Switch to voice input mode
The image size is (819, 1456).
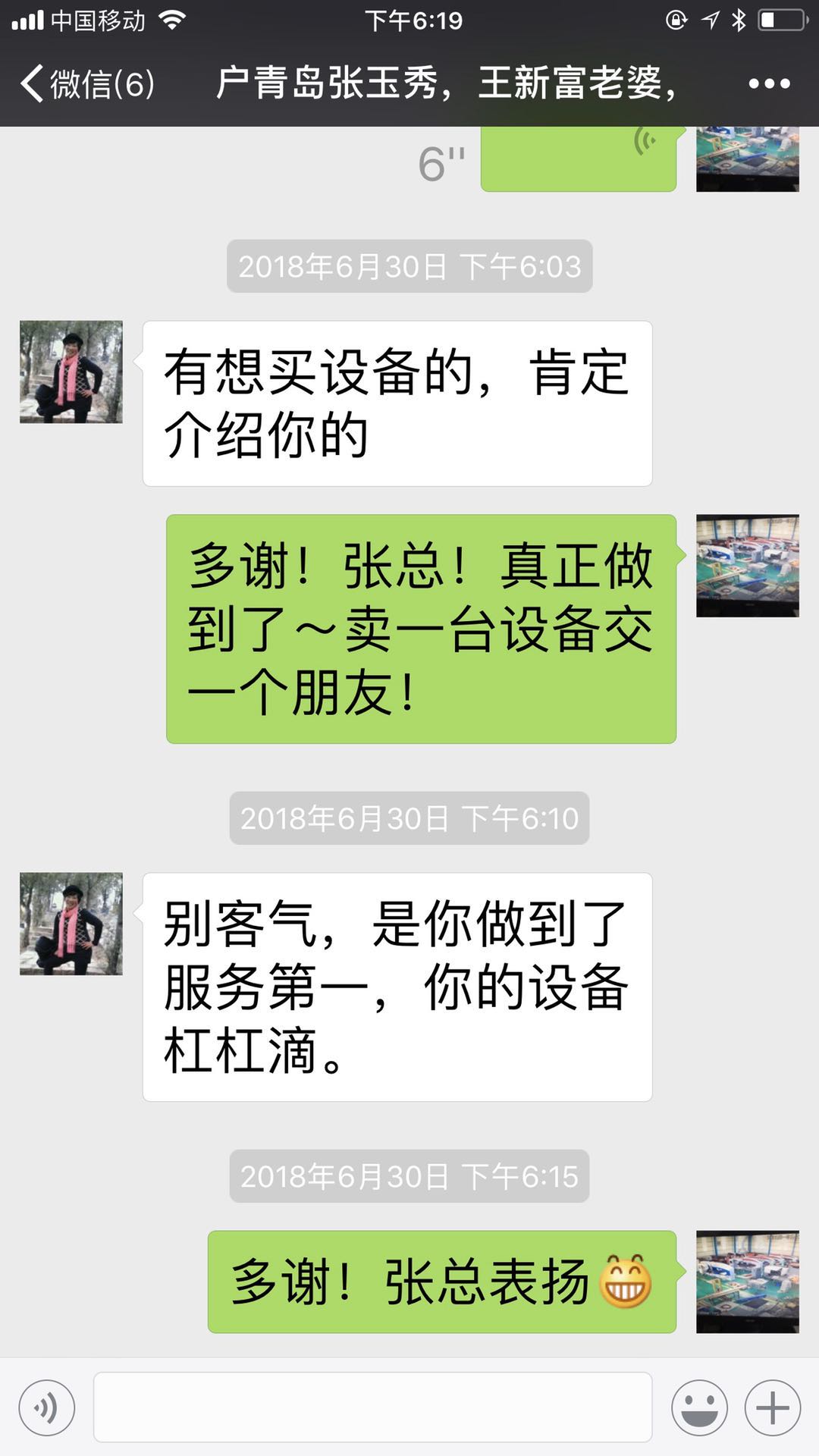point(47,1408)
